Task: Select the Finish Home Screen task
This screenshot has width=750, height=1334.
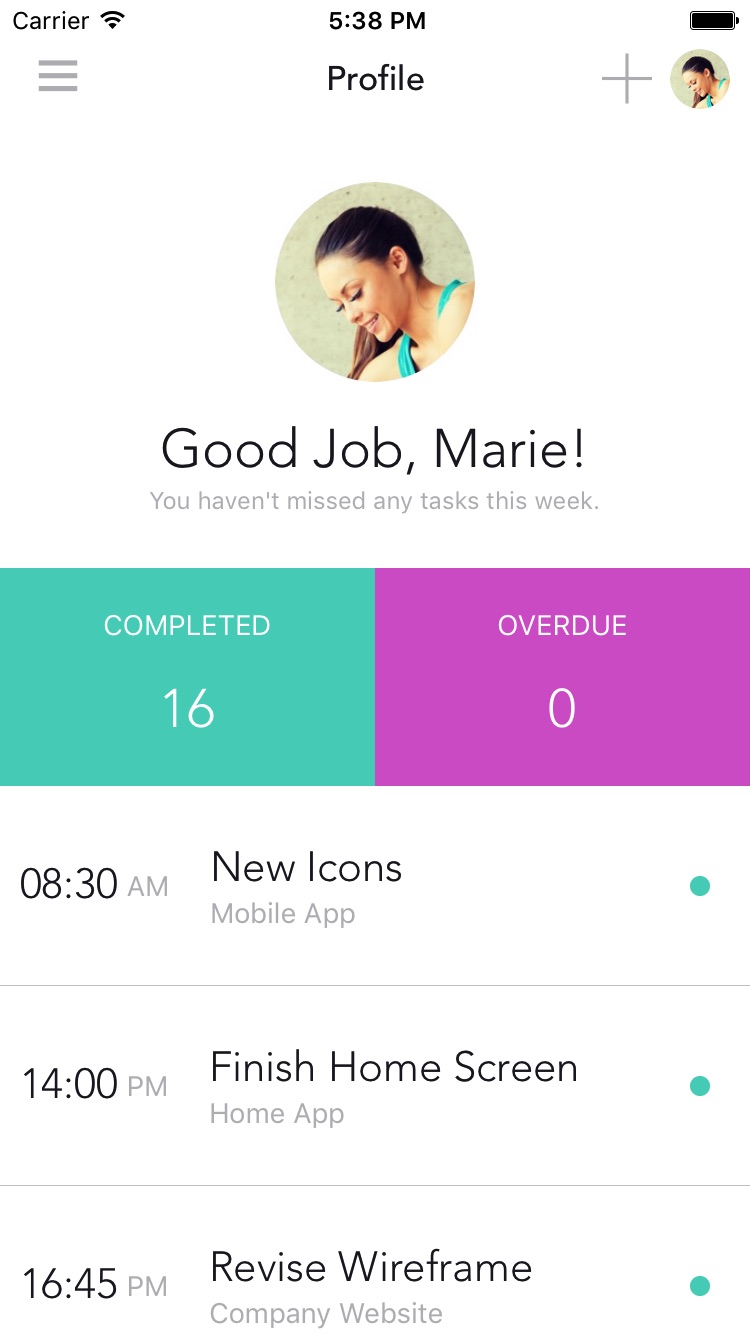Action: point(393,1067)
